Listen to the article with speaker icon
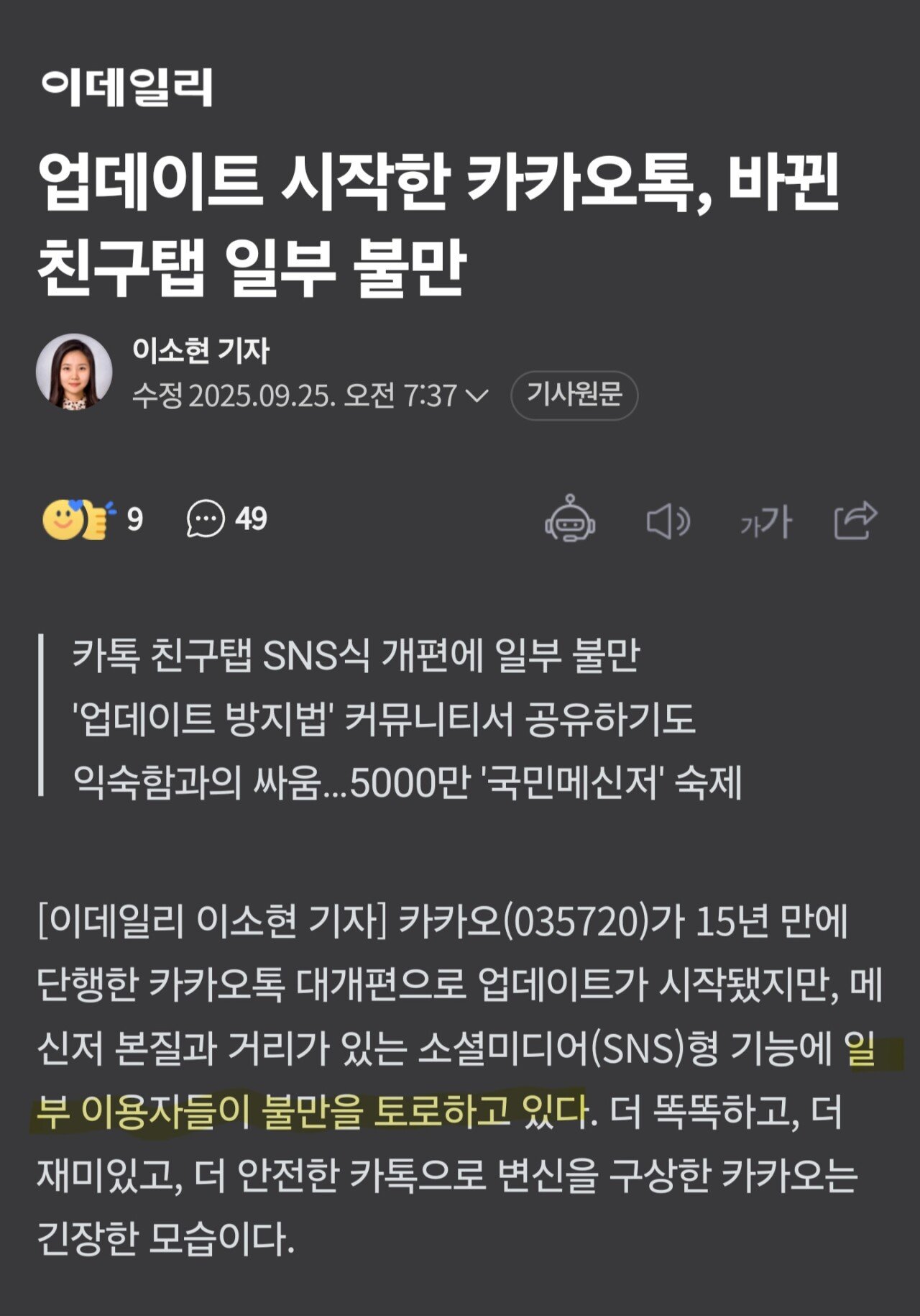The image size is (920, 1316). (668, 521)
